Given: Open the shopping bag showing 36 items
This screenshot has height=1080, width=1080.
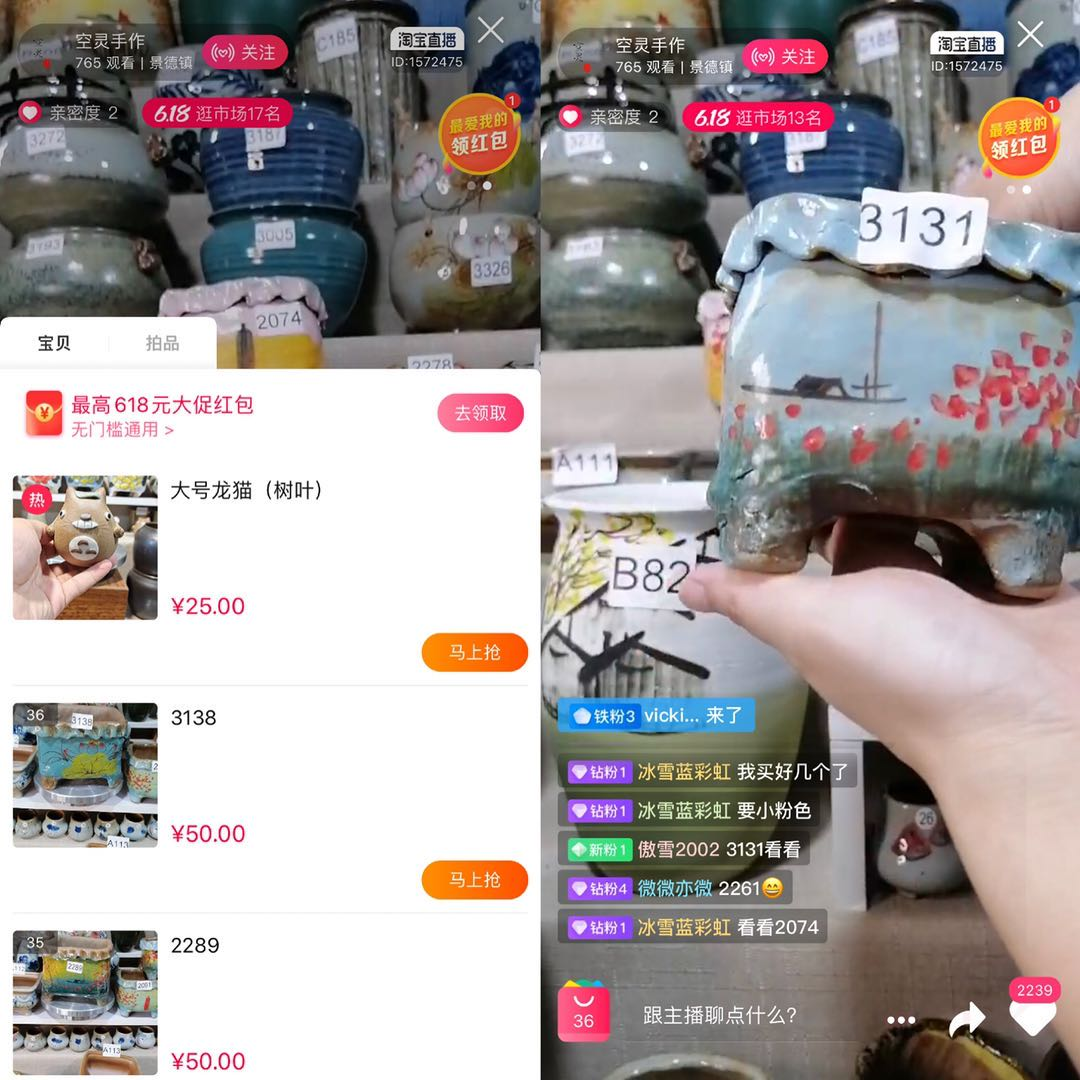Looking at the screenshot, I should click(583, 1012).
